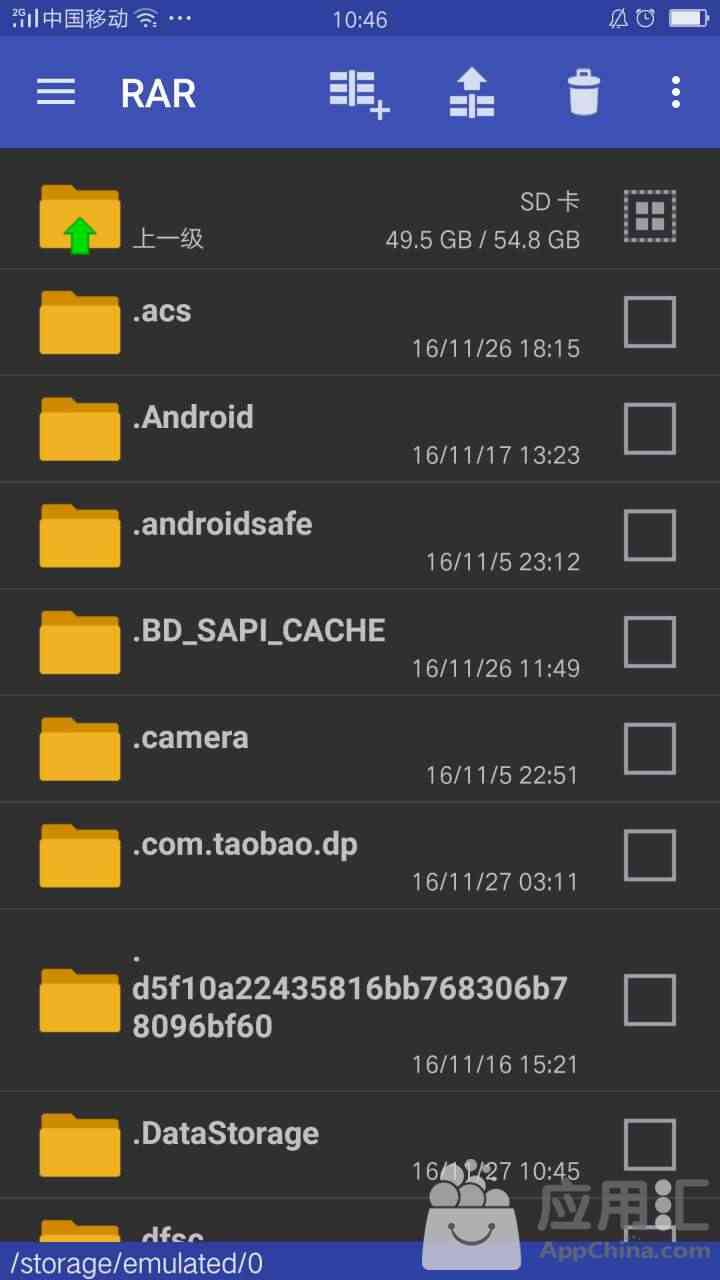Tap the add-to-archive icon
Viewport: 720px width, 1280px height.
359,95
